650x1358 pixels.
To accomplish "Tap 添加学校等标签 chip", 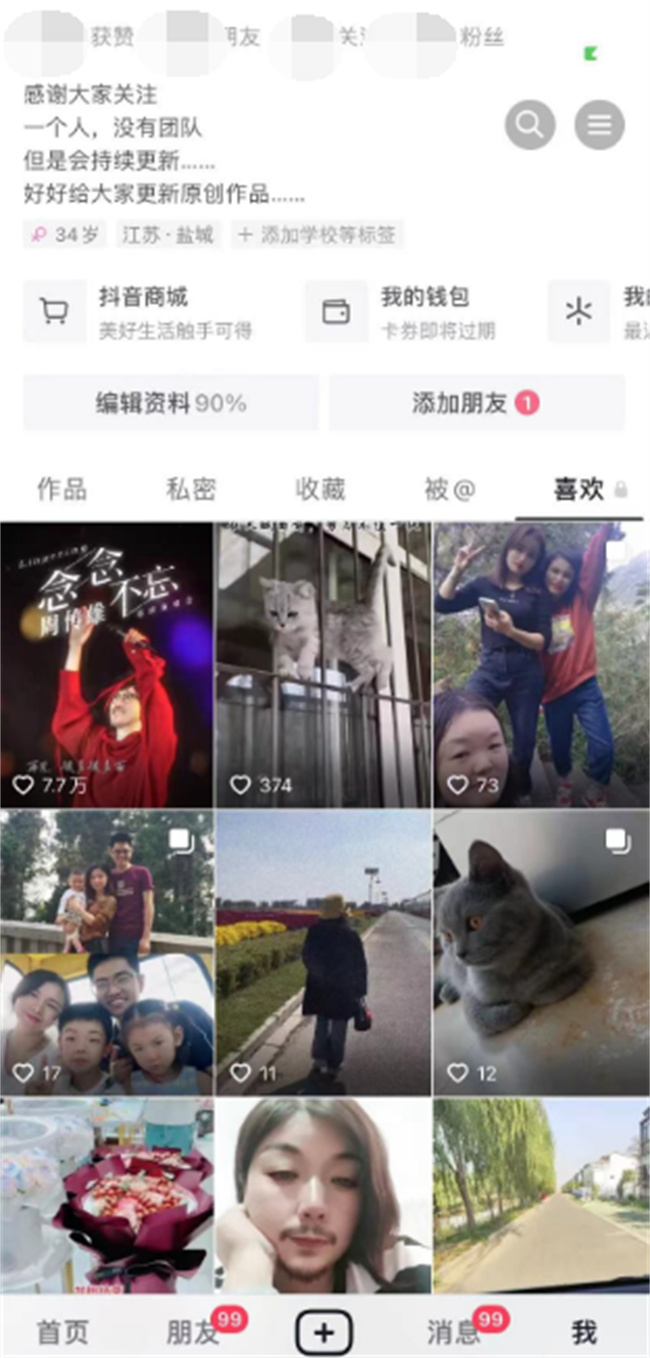I will coord(317,235).
